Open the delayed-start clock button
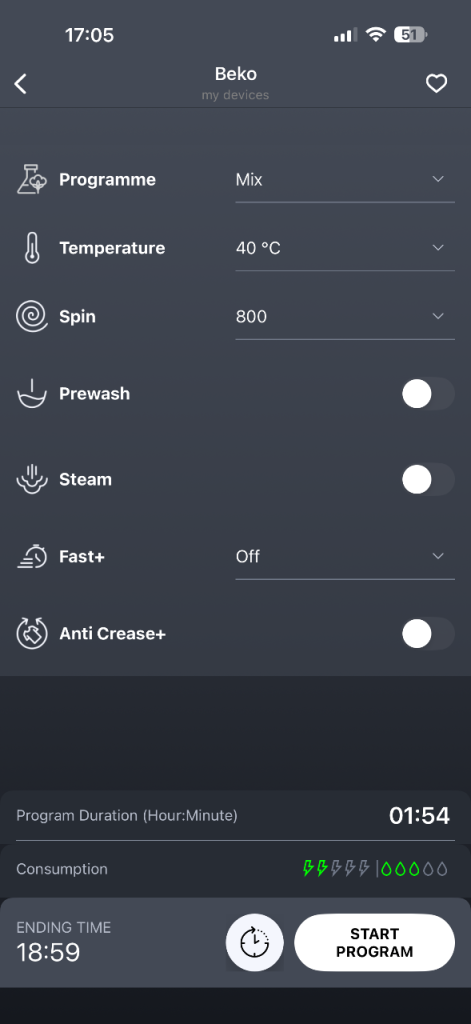 click(255, 942)
